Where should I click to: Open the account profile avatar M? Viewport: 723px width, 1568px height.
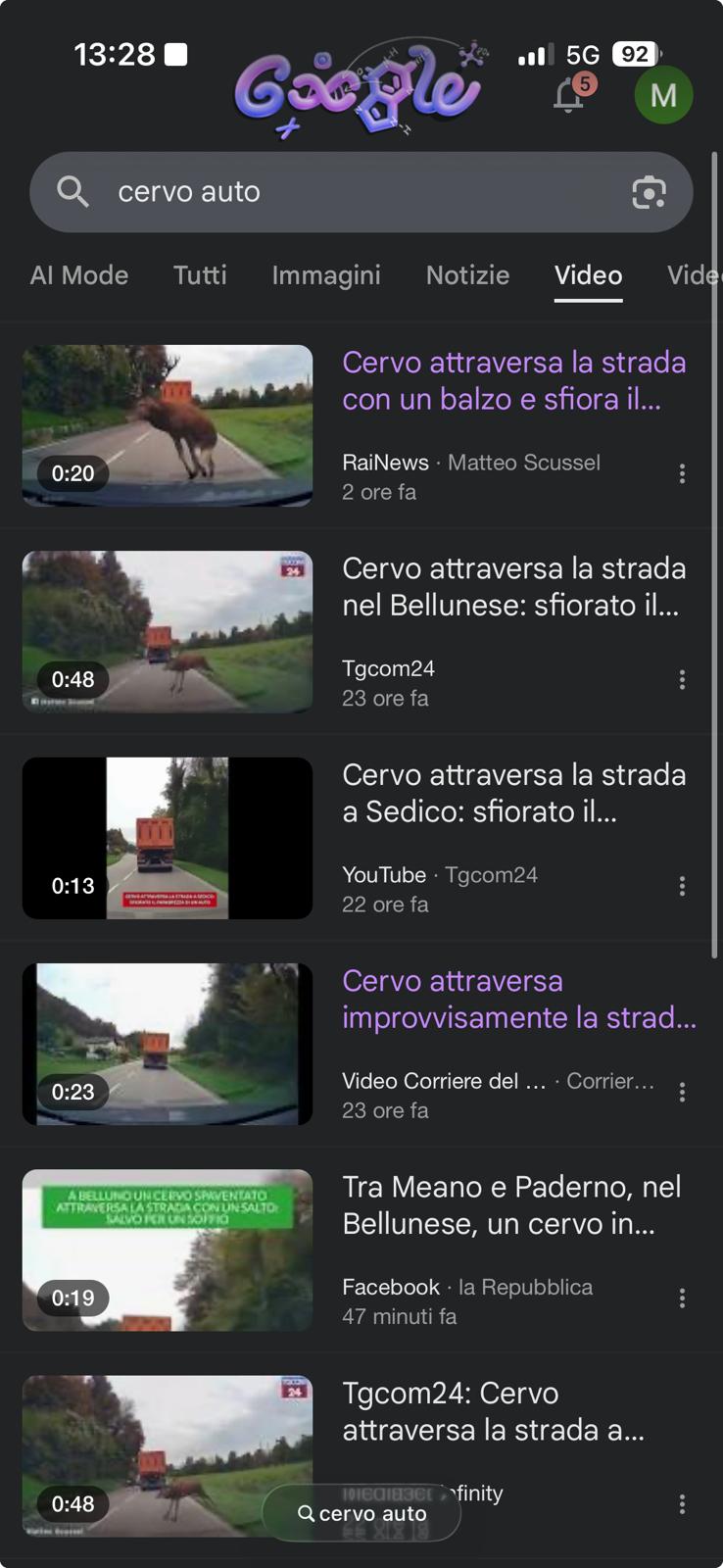tap(663, 95)
